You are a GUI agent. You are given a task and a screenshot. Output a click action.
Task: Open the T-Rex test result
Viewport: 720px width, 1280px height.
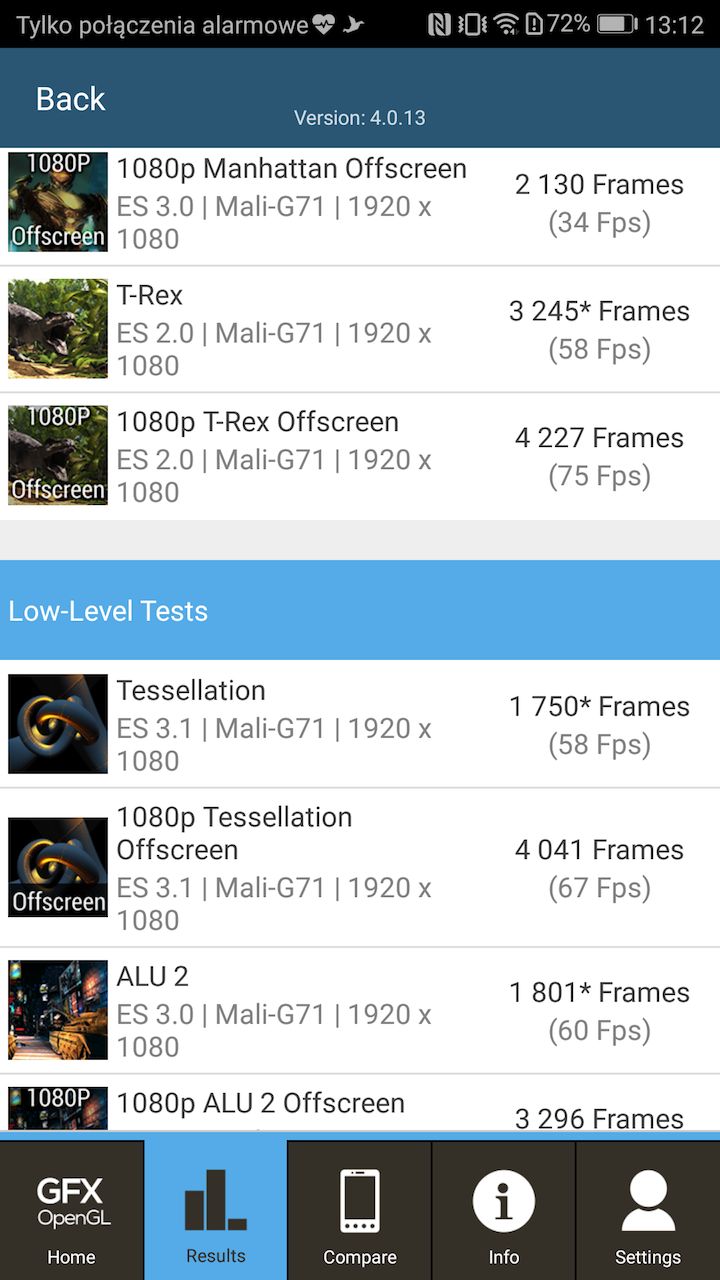tap(360, 329)
